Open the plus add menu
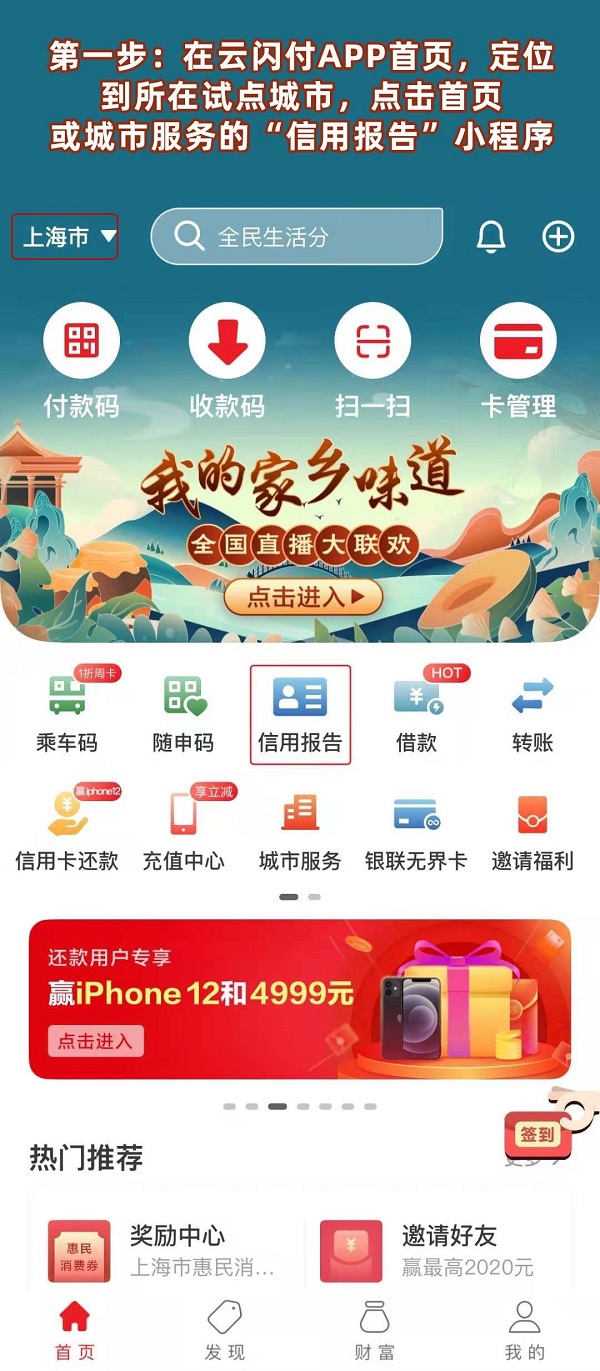The width and height of the screenshot is (600, 1371). pos(558,237)
